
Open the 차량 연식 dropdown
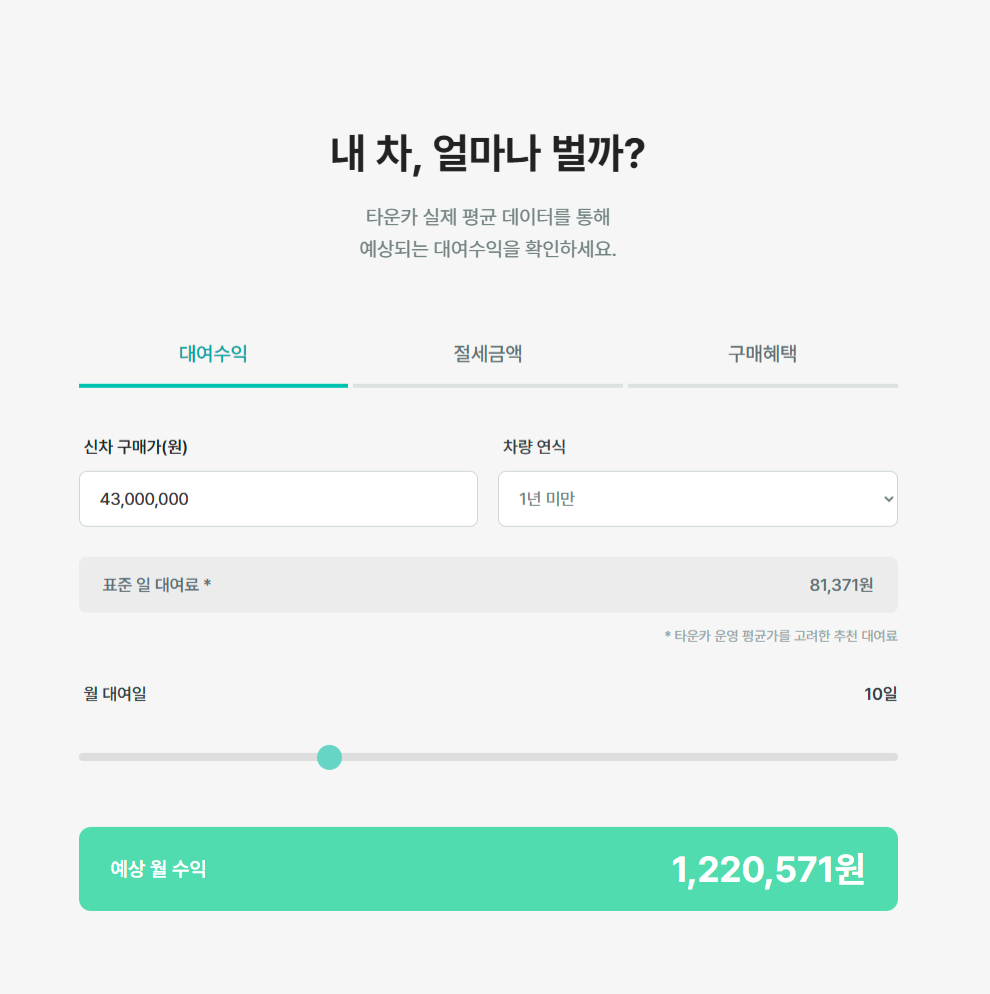click(697, 499)
